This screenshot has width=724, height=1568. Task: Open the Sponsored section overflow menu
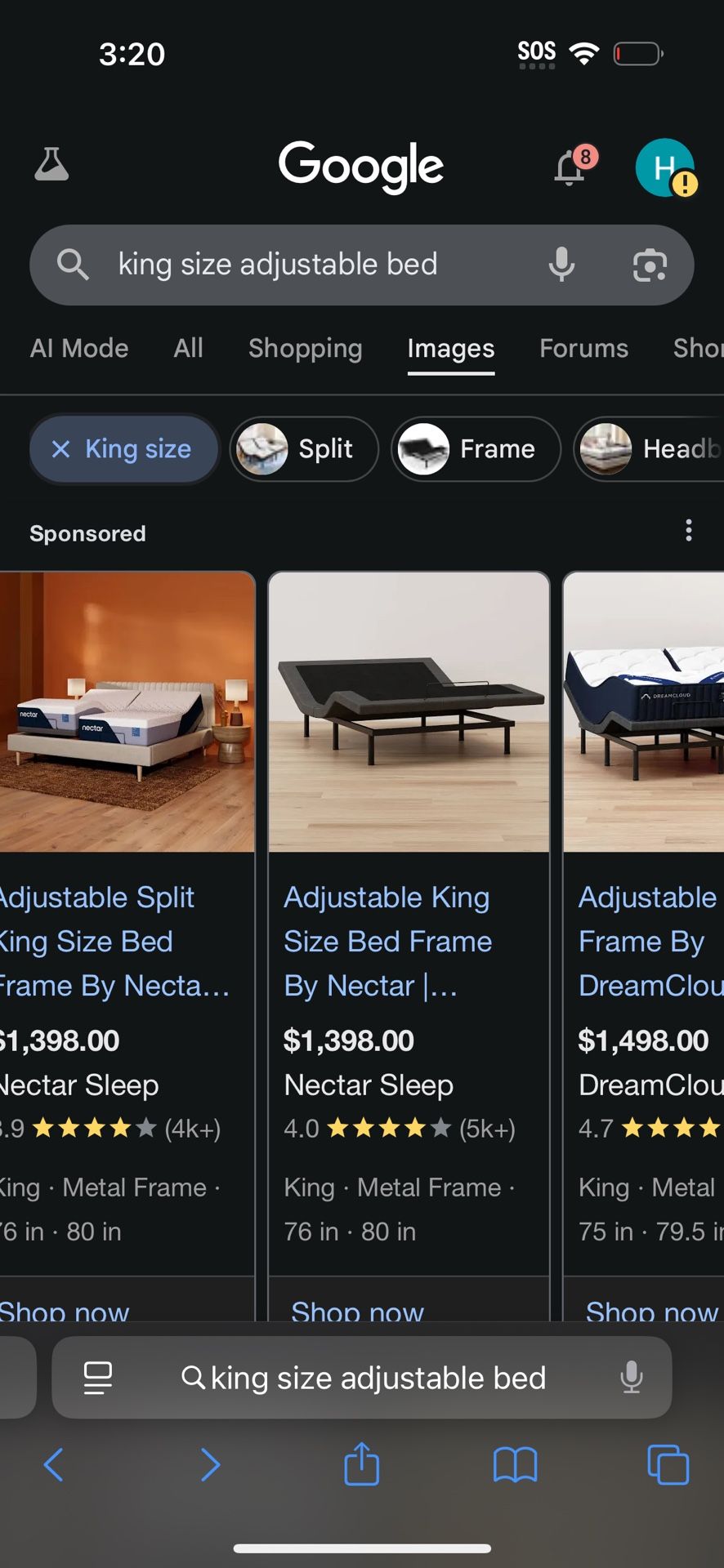(x=689, y=531)
